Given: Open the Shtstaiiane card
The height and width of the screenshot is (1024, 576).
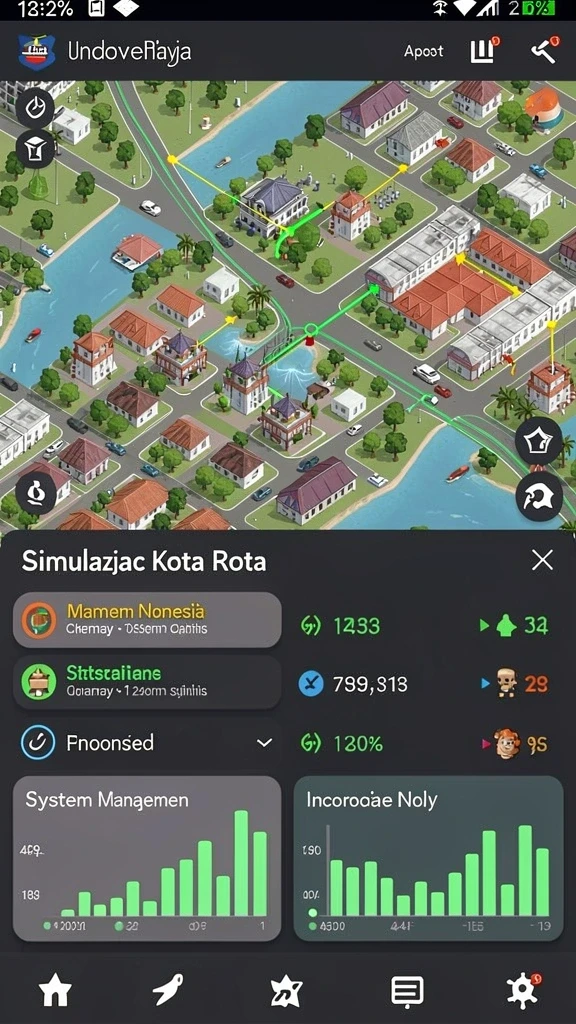Looking at the screenshot, I should [147, 682].
